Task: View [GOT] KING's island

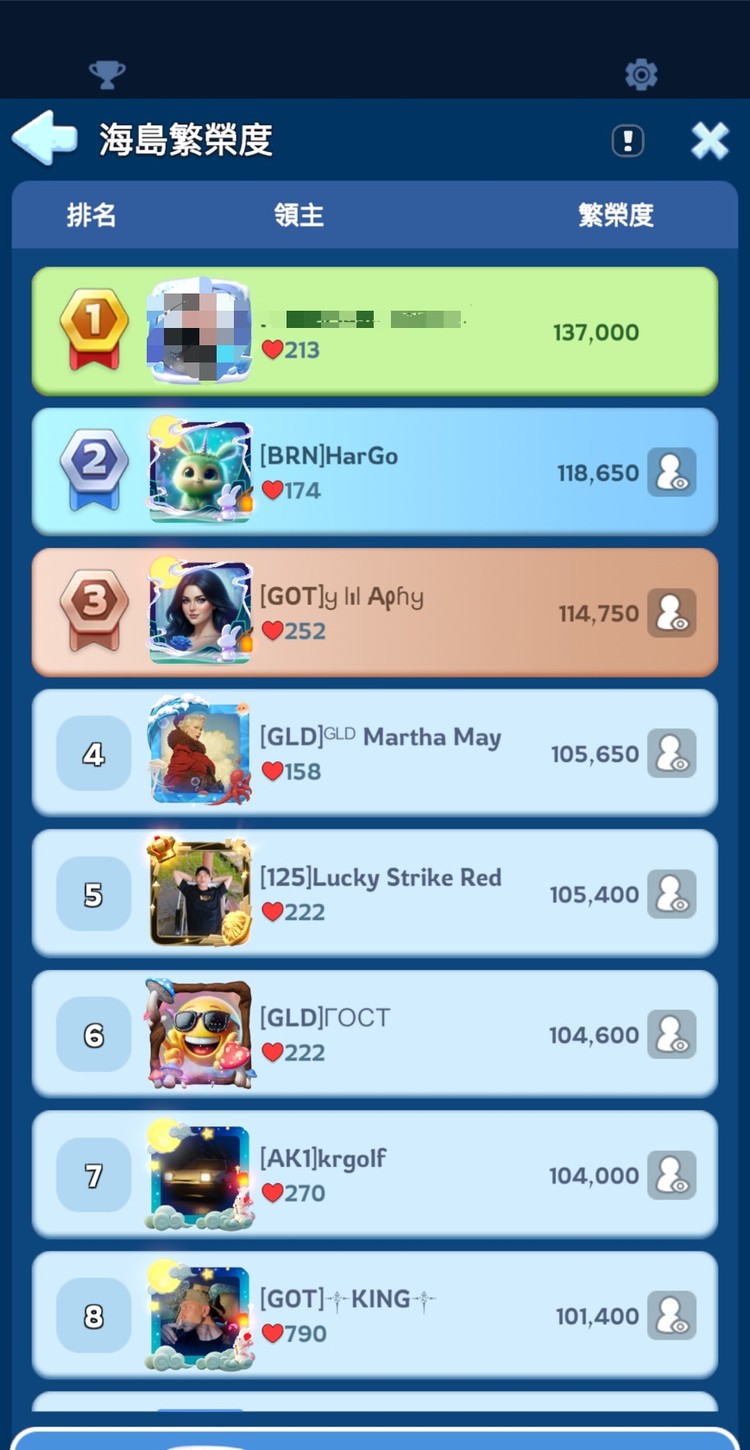Action: [x=671, y=1316]
